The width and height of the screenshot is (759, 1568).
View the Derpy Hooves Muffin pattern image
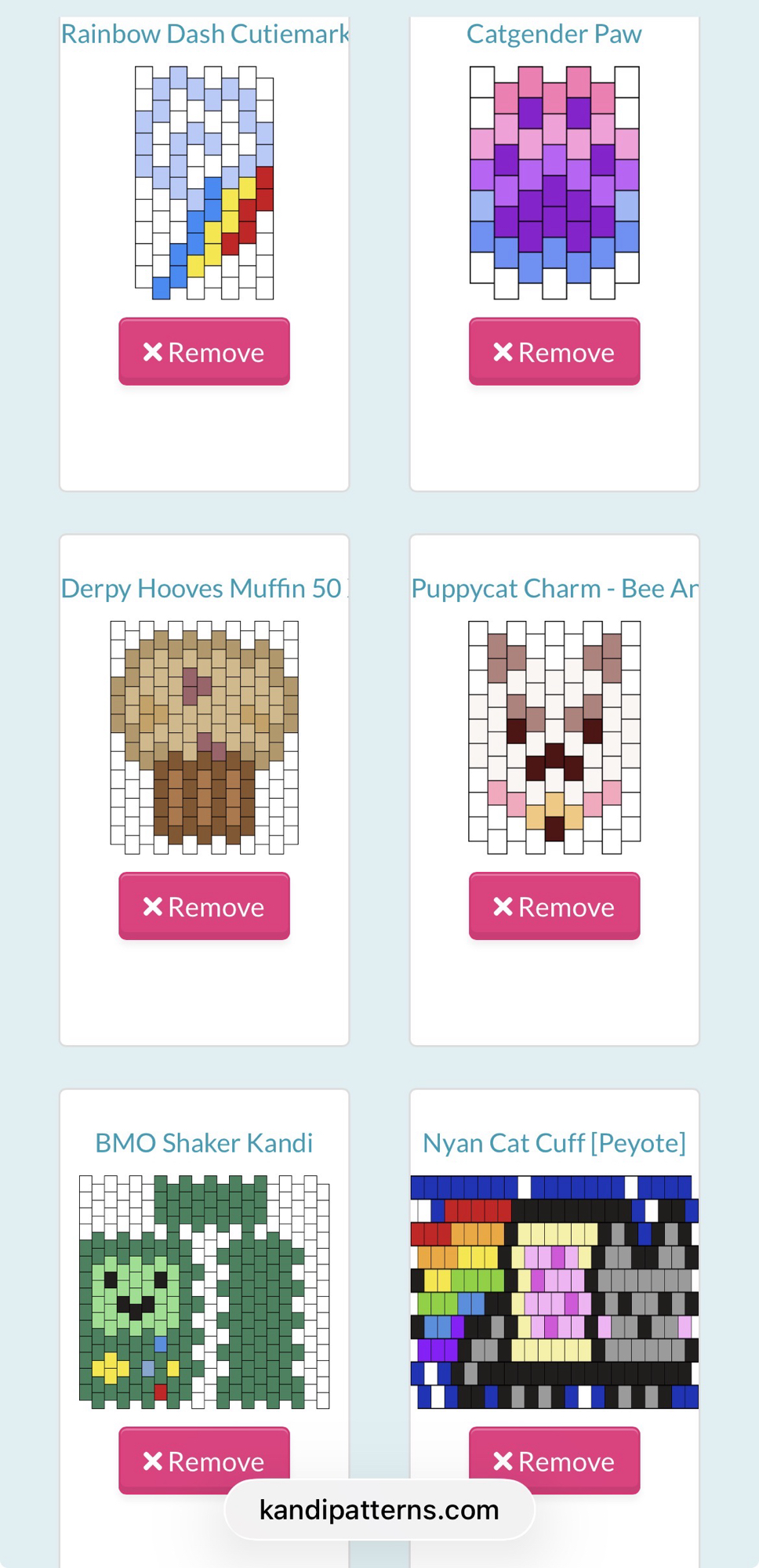[204, 737]
